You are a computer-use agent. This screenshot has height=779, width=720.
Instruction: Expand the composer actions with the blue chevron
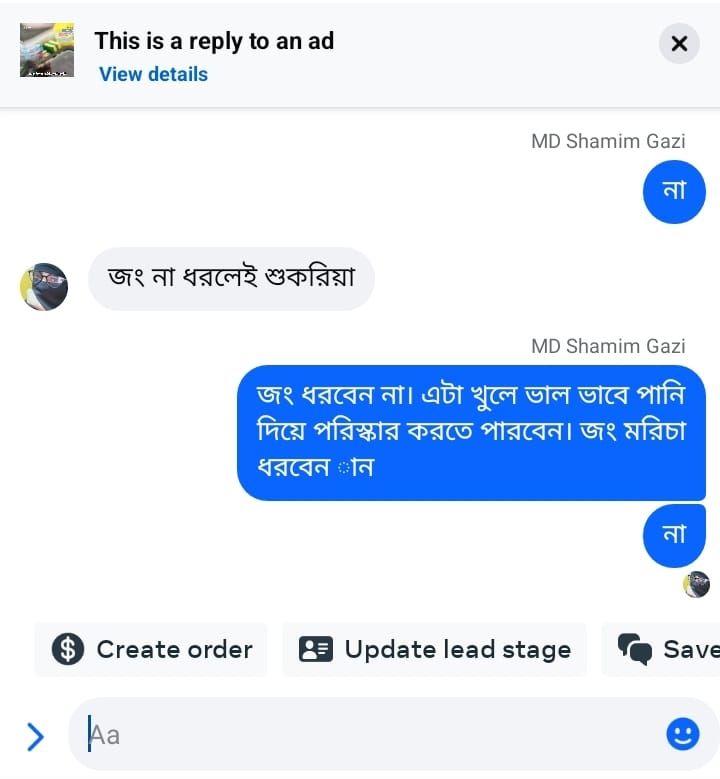36,735
